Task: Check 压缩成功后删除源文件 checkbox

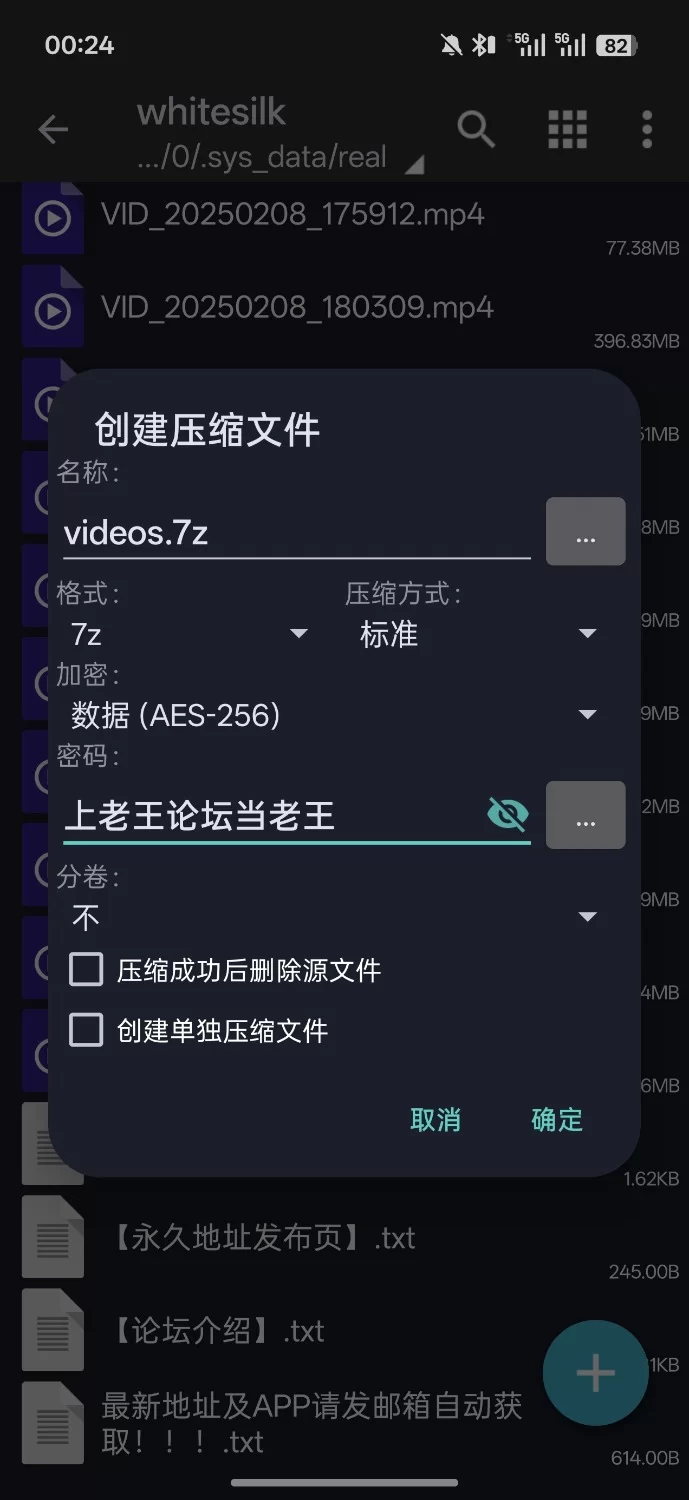Action: [86, 969]
